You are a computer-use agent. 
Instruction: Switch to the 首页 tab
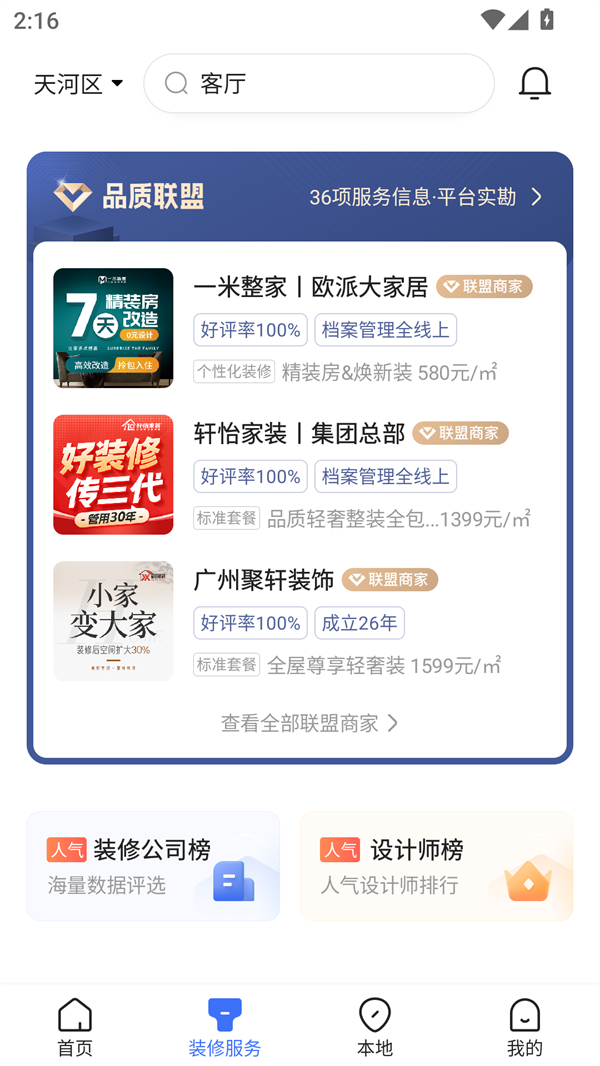coord(75,1027)
